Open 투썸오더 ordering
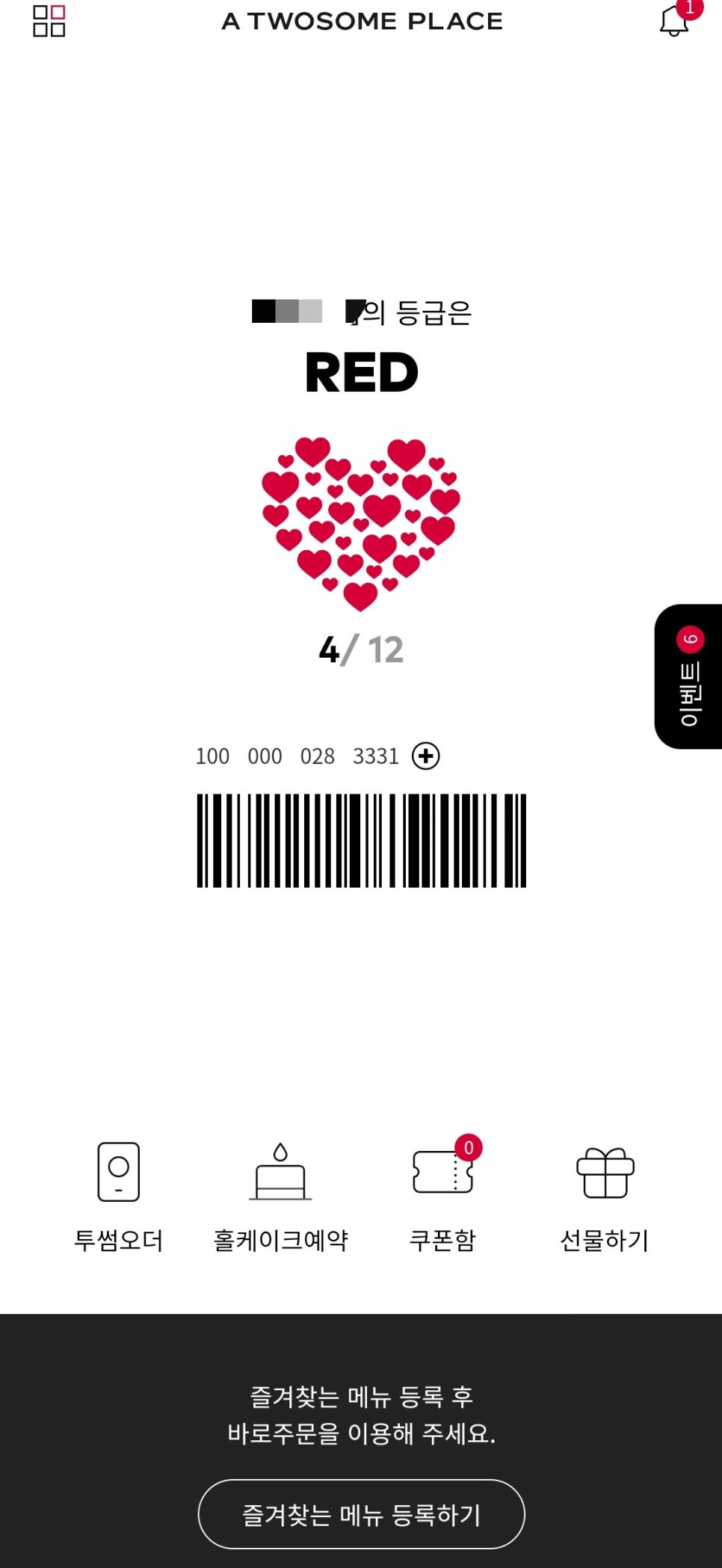The image size is (722, 1568). (x=118, y=1196)
